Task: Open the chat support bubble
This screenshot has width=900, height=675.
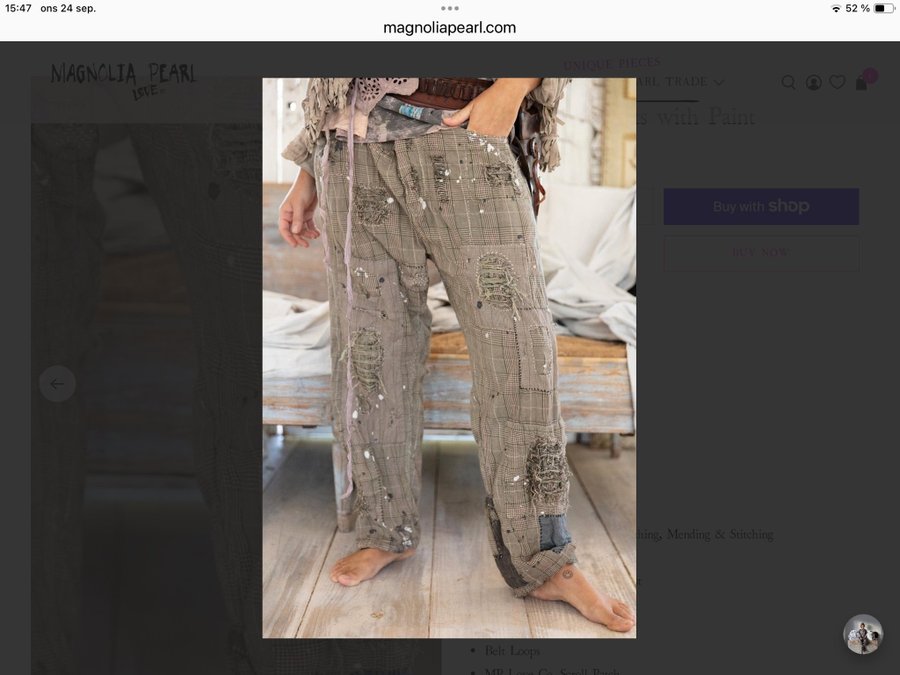Action: (862, 634)
